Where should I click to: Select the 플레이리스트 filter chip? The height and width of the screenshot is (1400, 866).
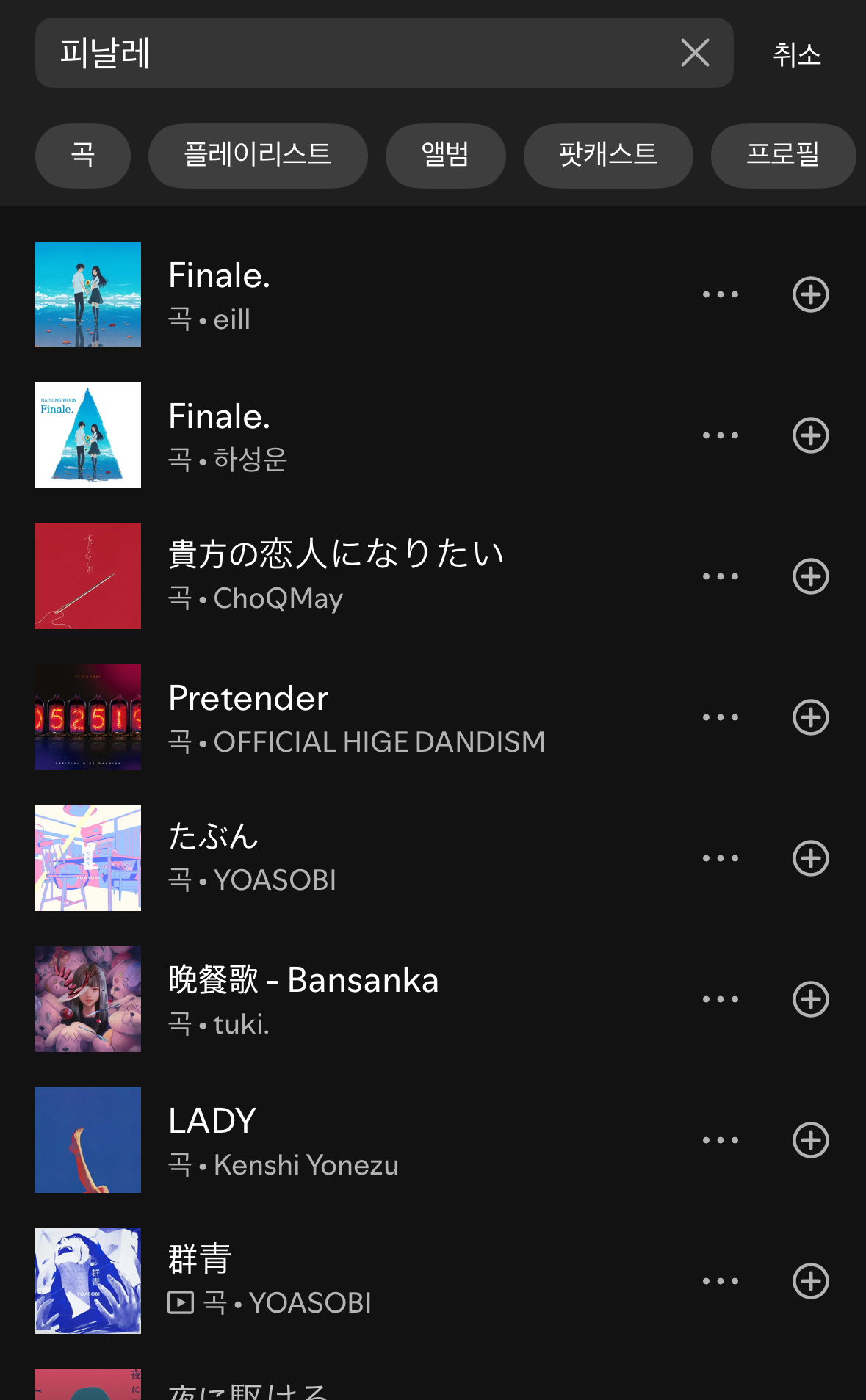click(x=258, y=156)
